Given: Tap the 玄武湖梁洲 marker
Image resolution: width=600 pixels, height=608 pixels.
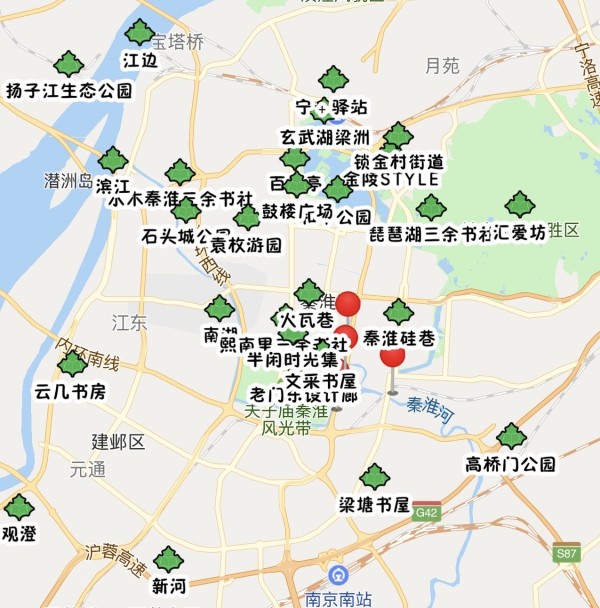Looking at the screenshot, I should [322, 110].
